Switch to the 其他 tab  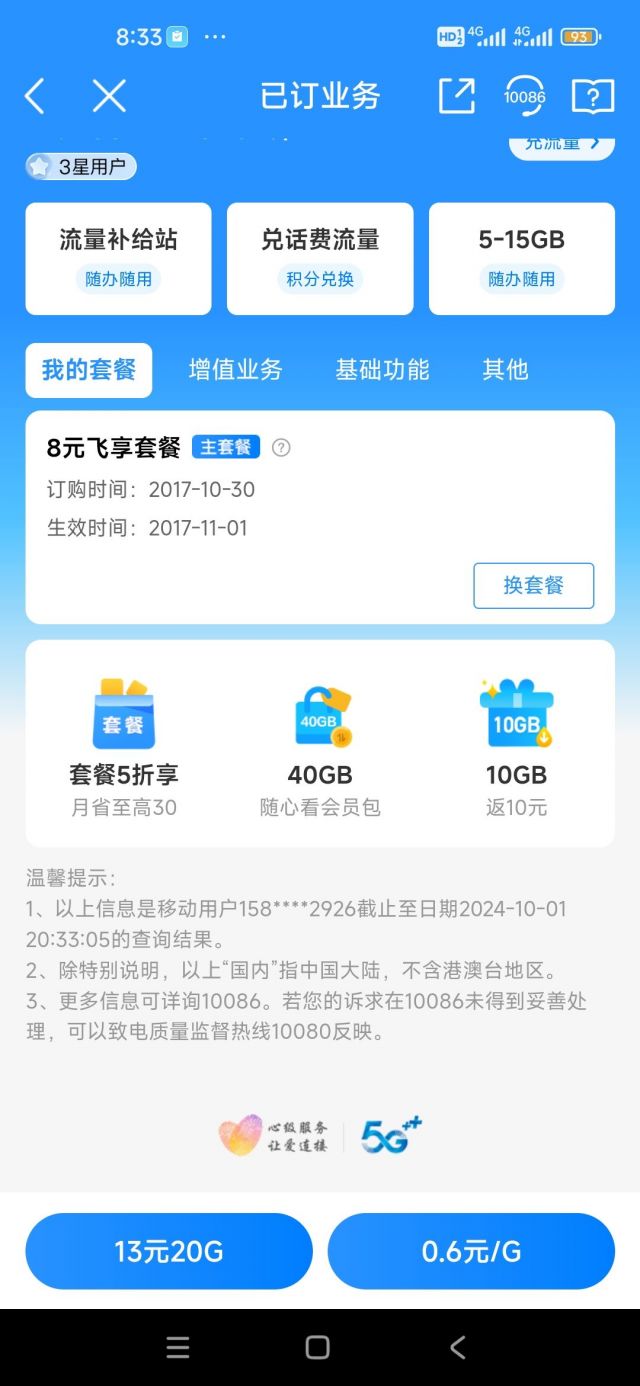click(x=505, y=370)
